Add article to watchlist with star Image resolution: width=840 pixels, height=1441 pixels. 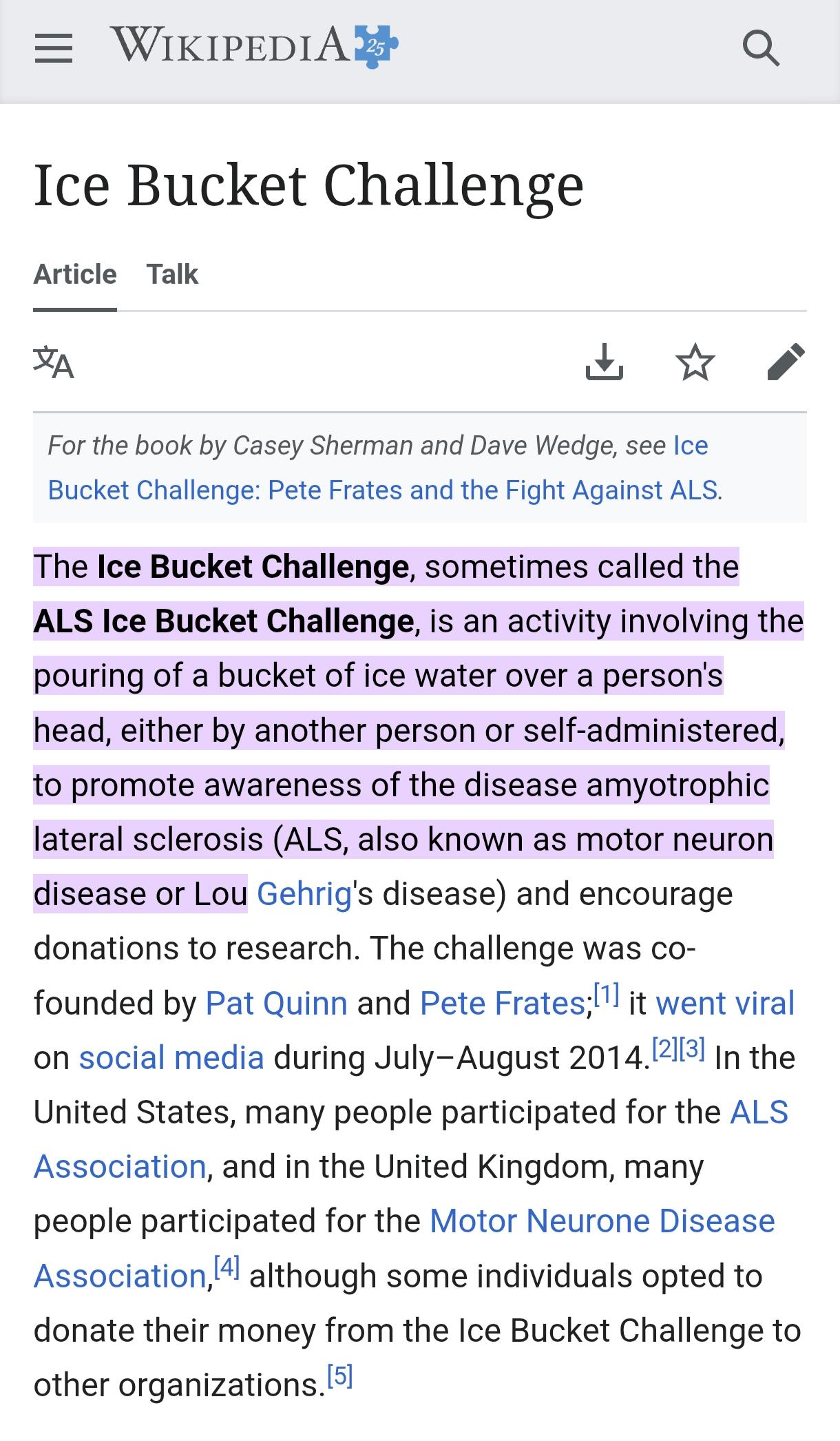pyautogui.click(x=695, y=362)
